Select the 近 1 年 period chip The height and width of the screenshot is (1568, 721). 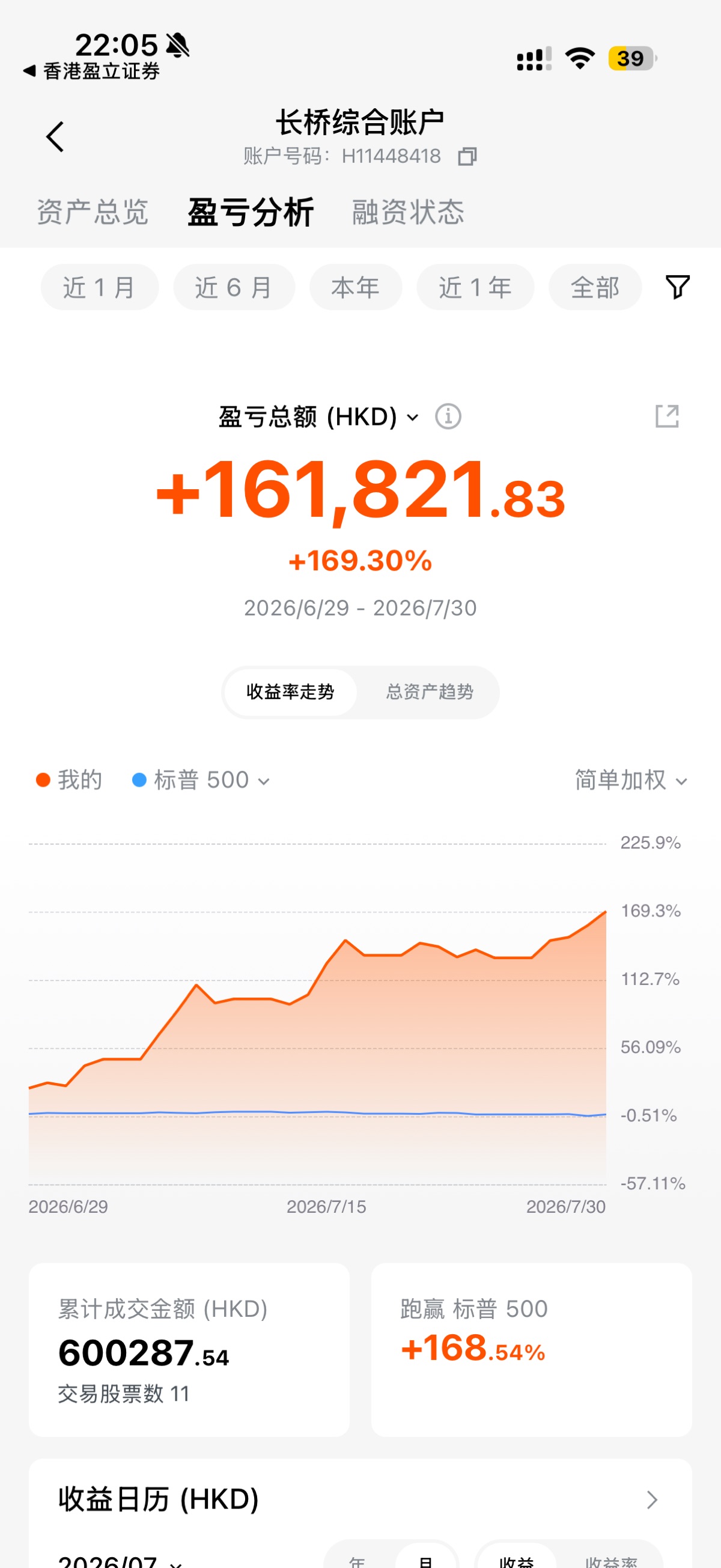click(475, 287)
